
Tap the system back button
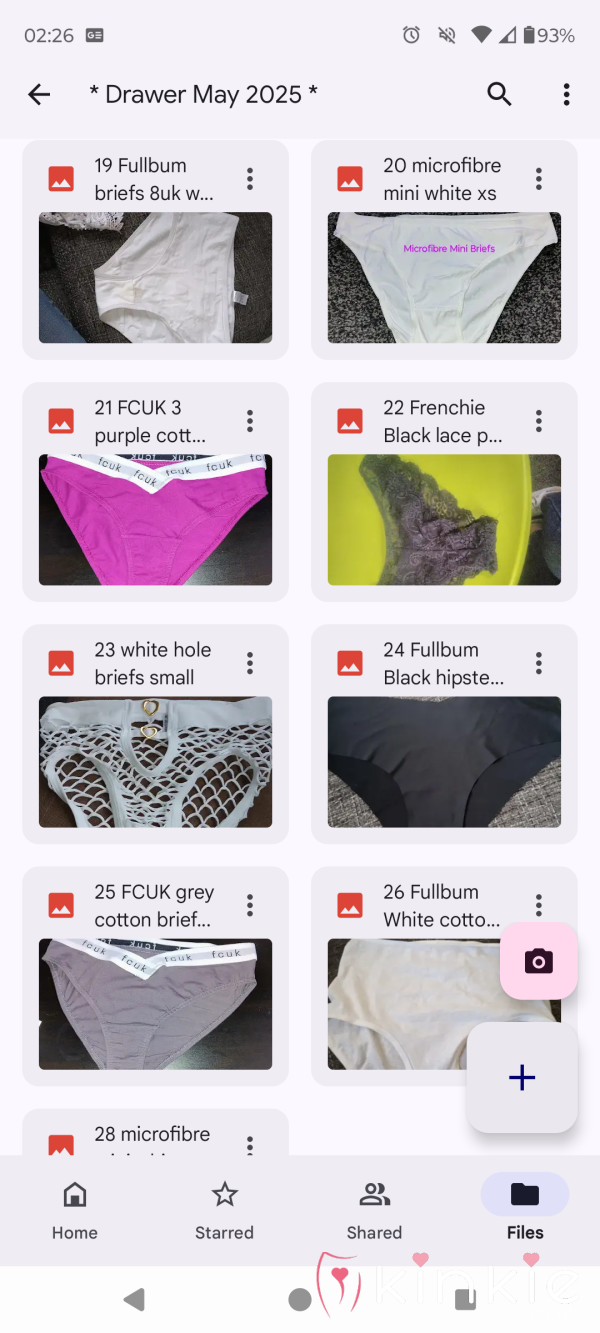[x=134, y=1299]
